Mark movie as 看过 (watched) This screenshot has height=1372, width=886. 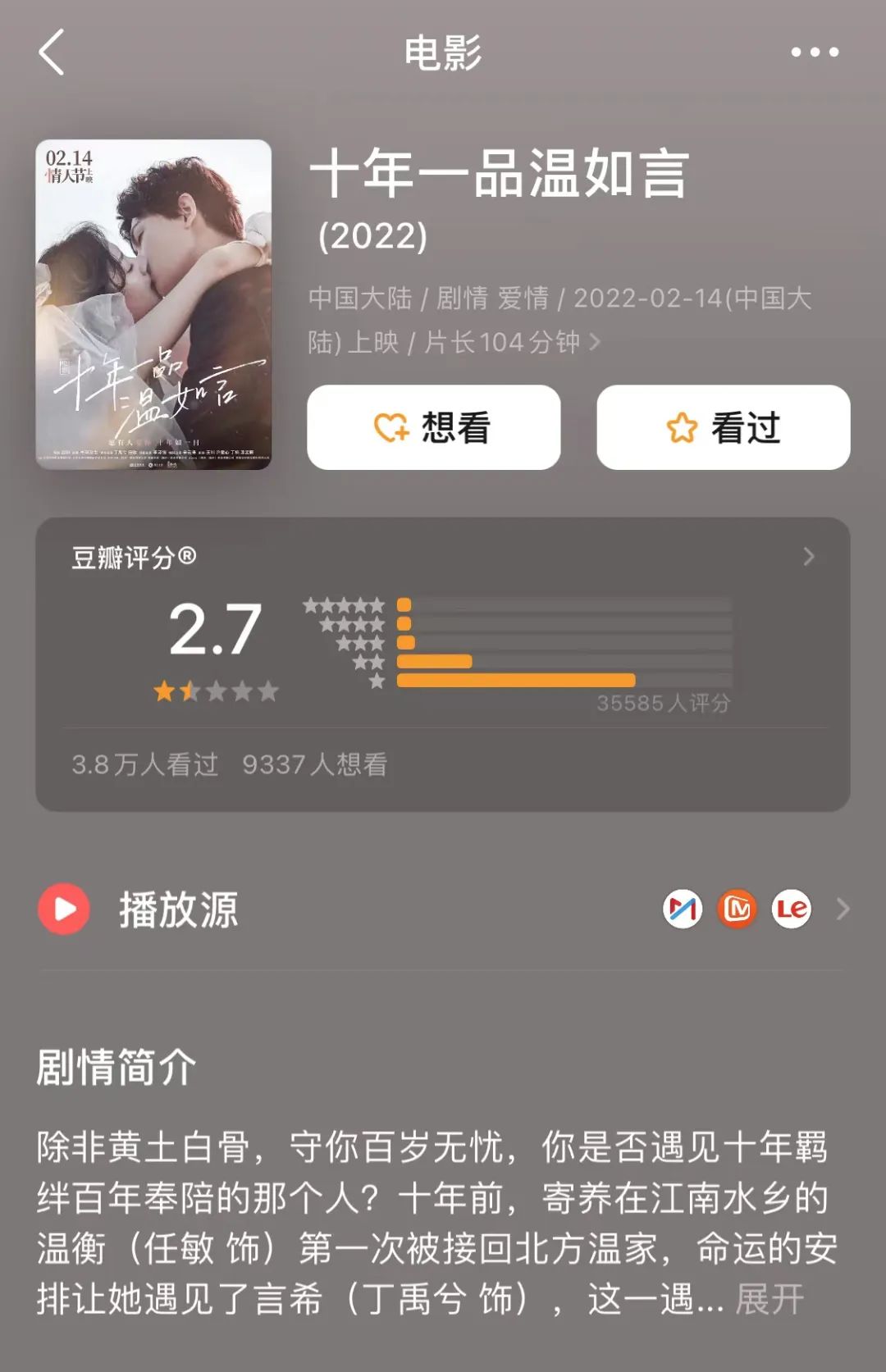(x=723, y=427)
